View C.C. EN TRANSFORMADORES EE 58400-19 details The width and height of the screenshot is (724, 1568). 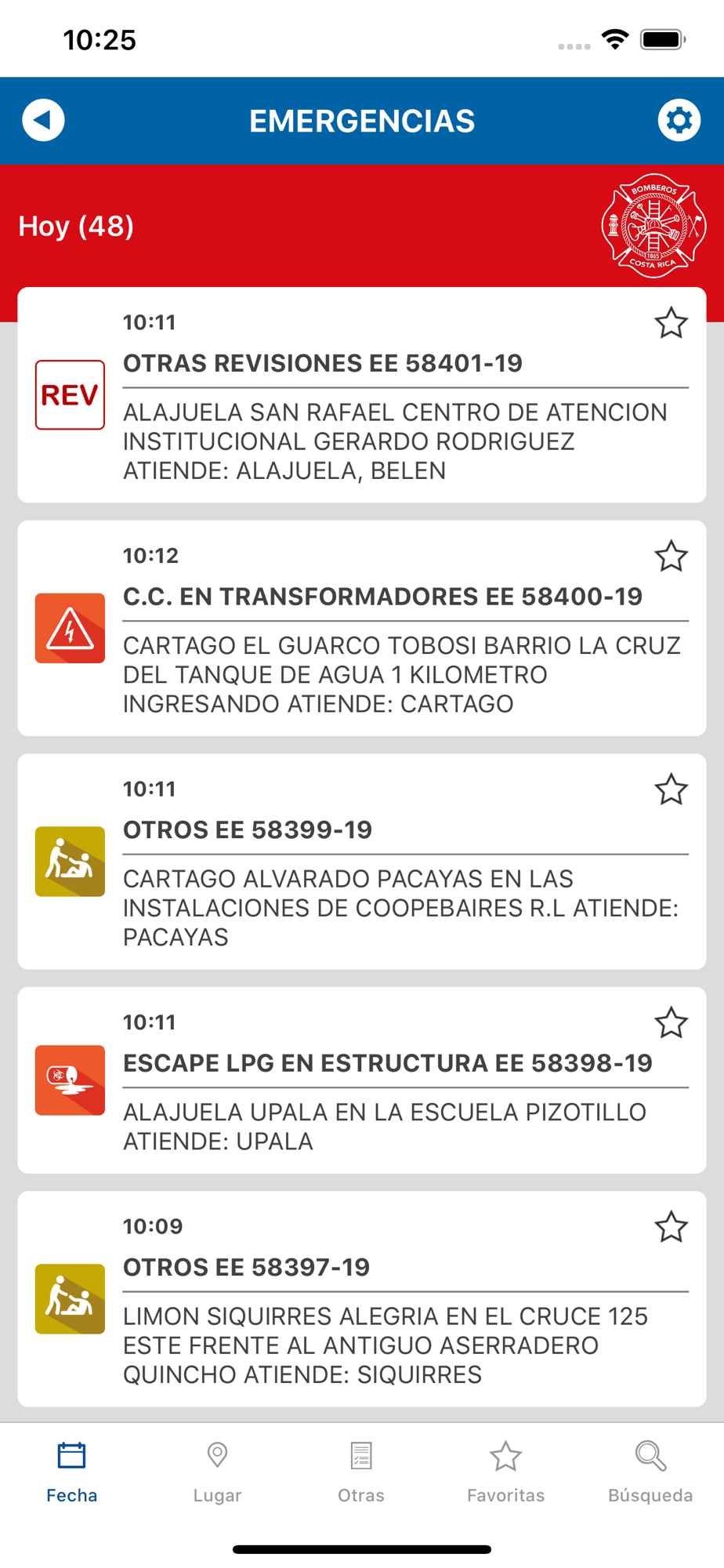(362, 629)
